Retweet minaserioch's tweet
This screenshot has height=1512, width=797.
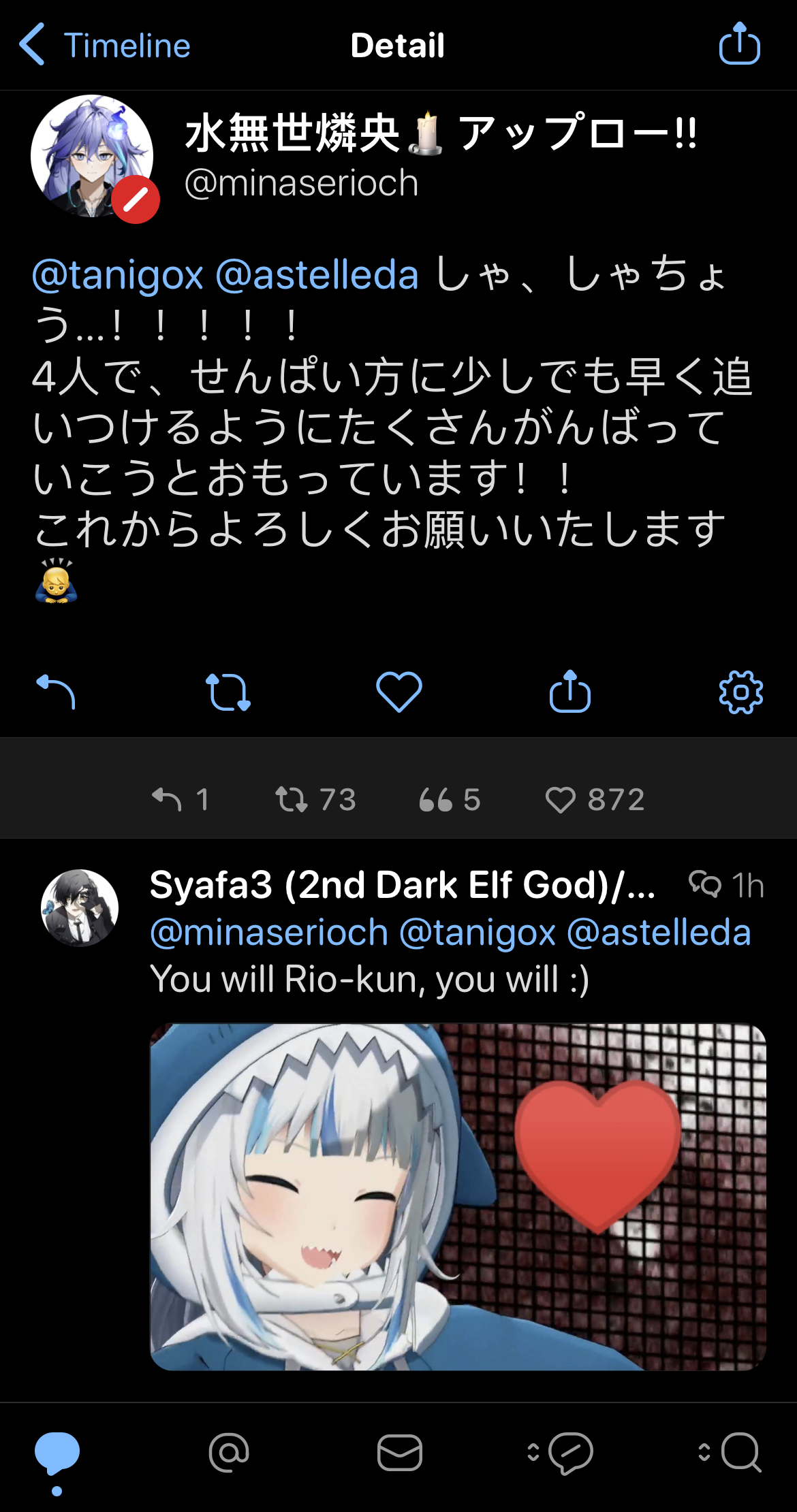coord(228,692)
